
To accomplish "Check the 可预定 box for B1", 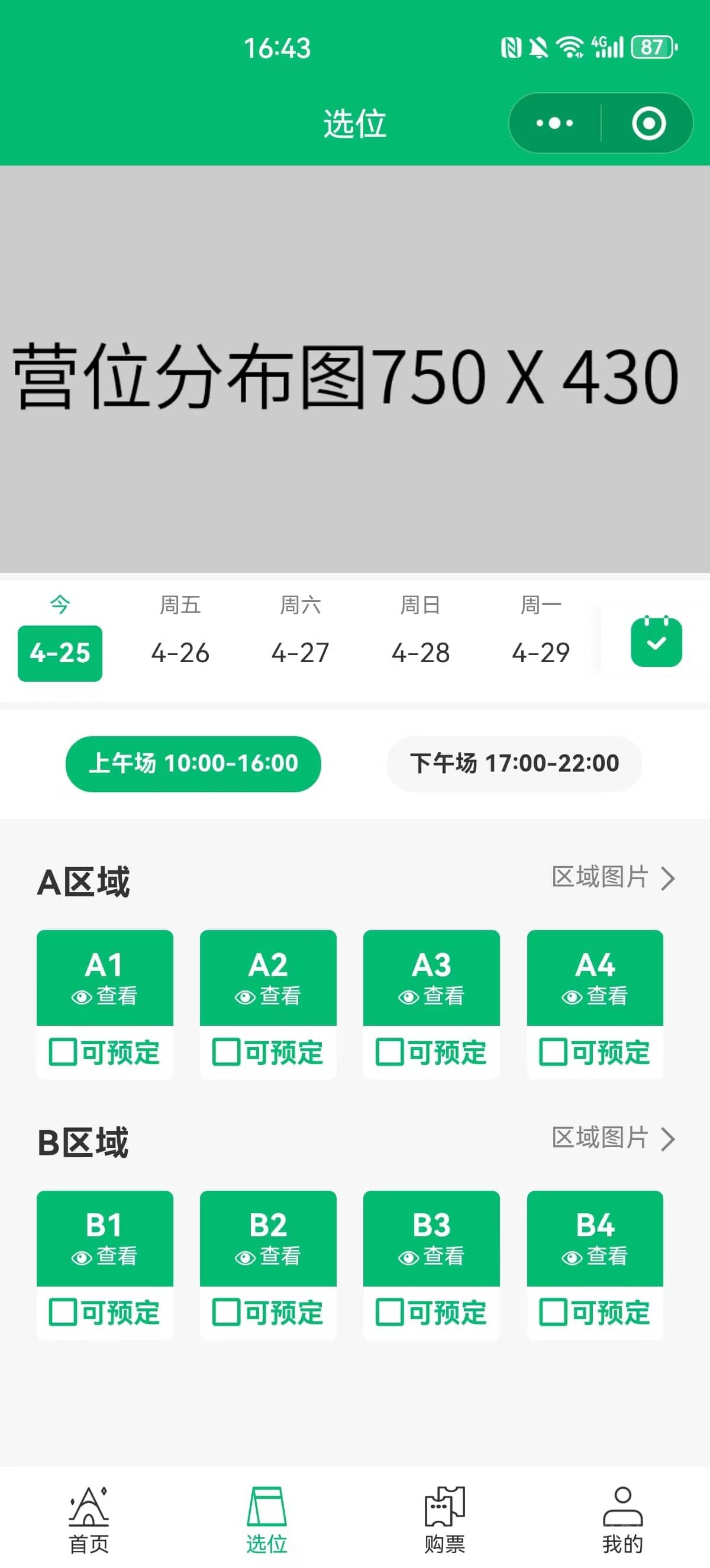I will (x=105, y=1313).
